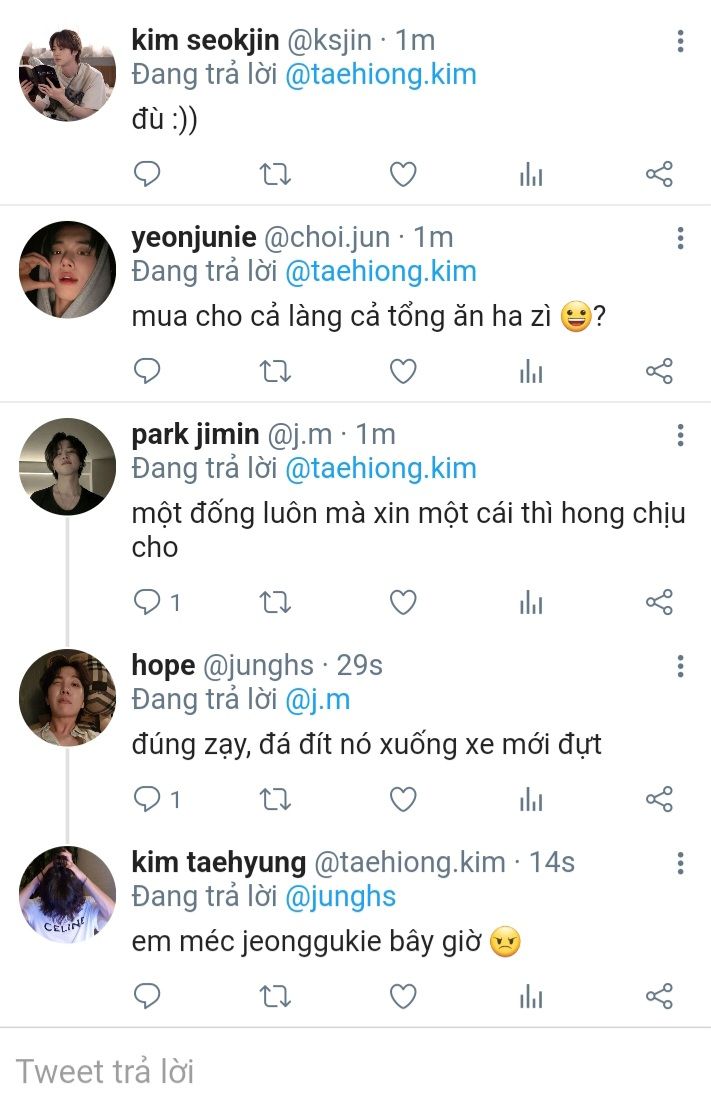
Task: Open yeonjunie's profile avatar
Action: (x=67, y=269)
